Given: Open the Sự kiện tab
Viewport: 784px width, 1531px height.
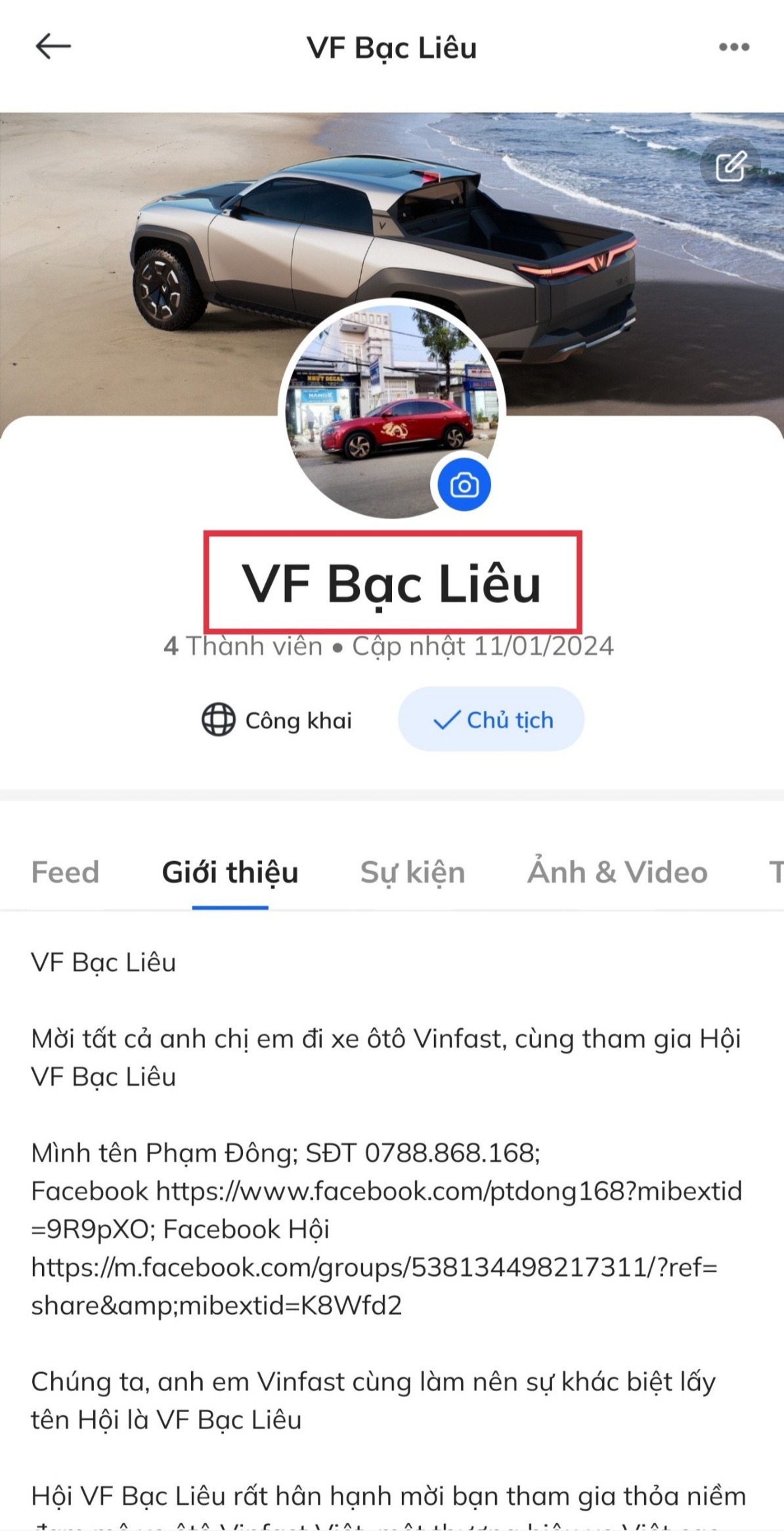Looking at the screenshot, I should 412,873.
